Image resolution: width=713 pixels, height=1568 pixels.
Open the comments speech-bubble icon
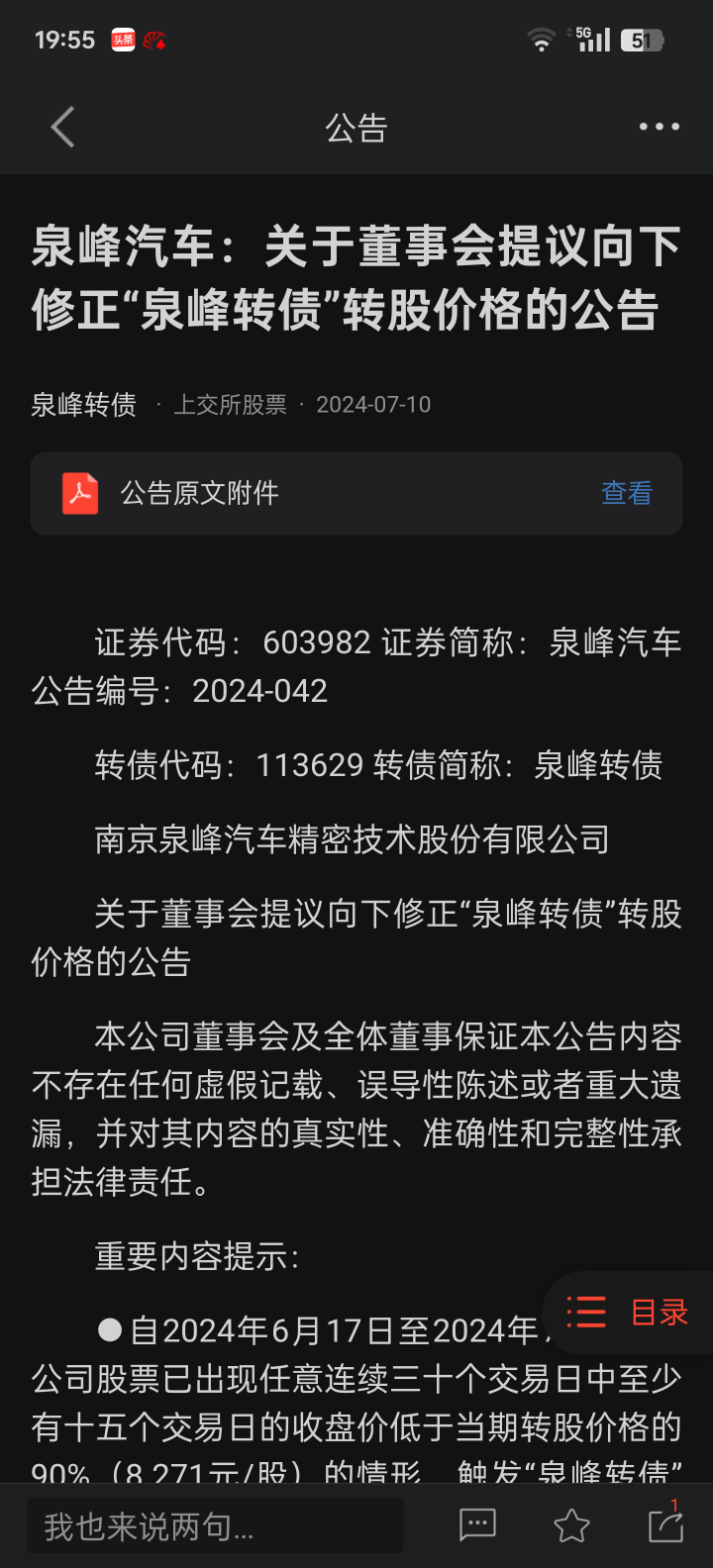[x=477, y=1525]
